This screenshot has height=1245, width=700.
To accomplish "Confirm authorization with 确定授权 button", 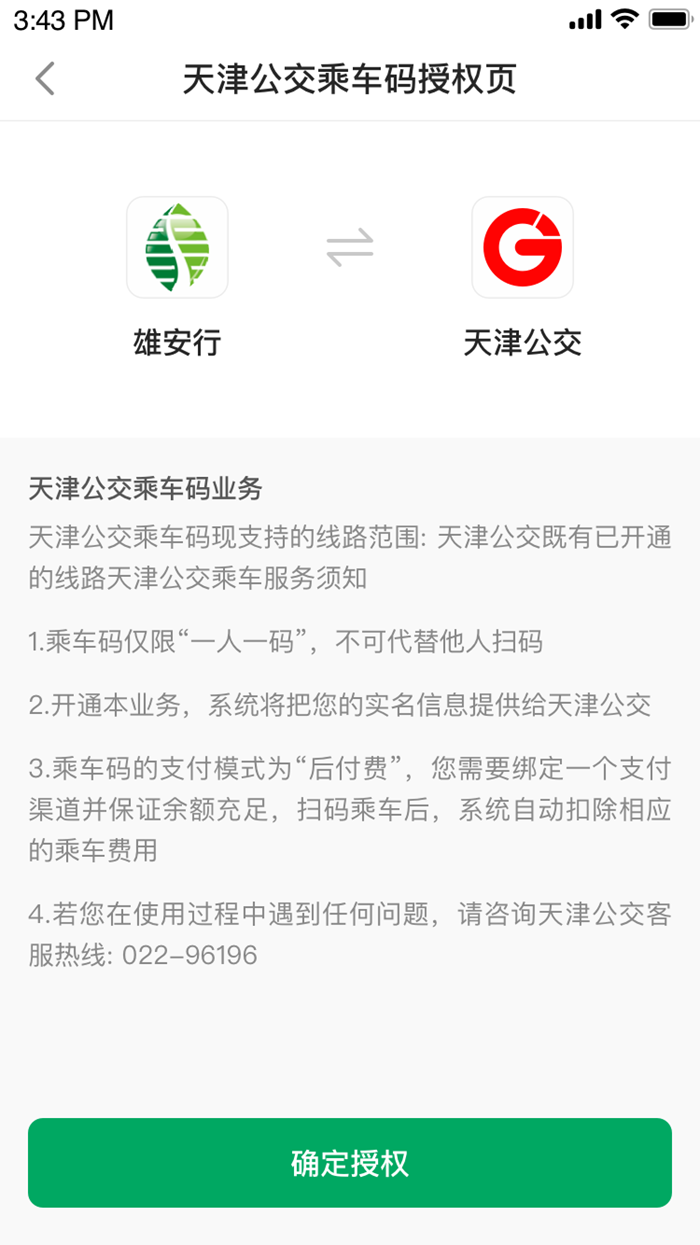I will click(350, 1163).
